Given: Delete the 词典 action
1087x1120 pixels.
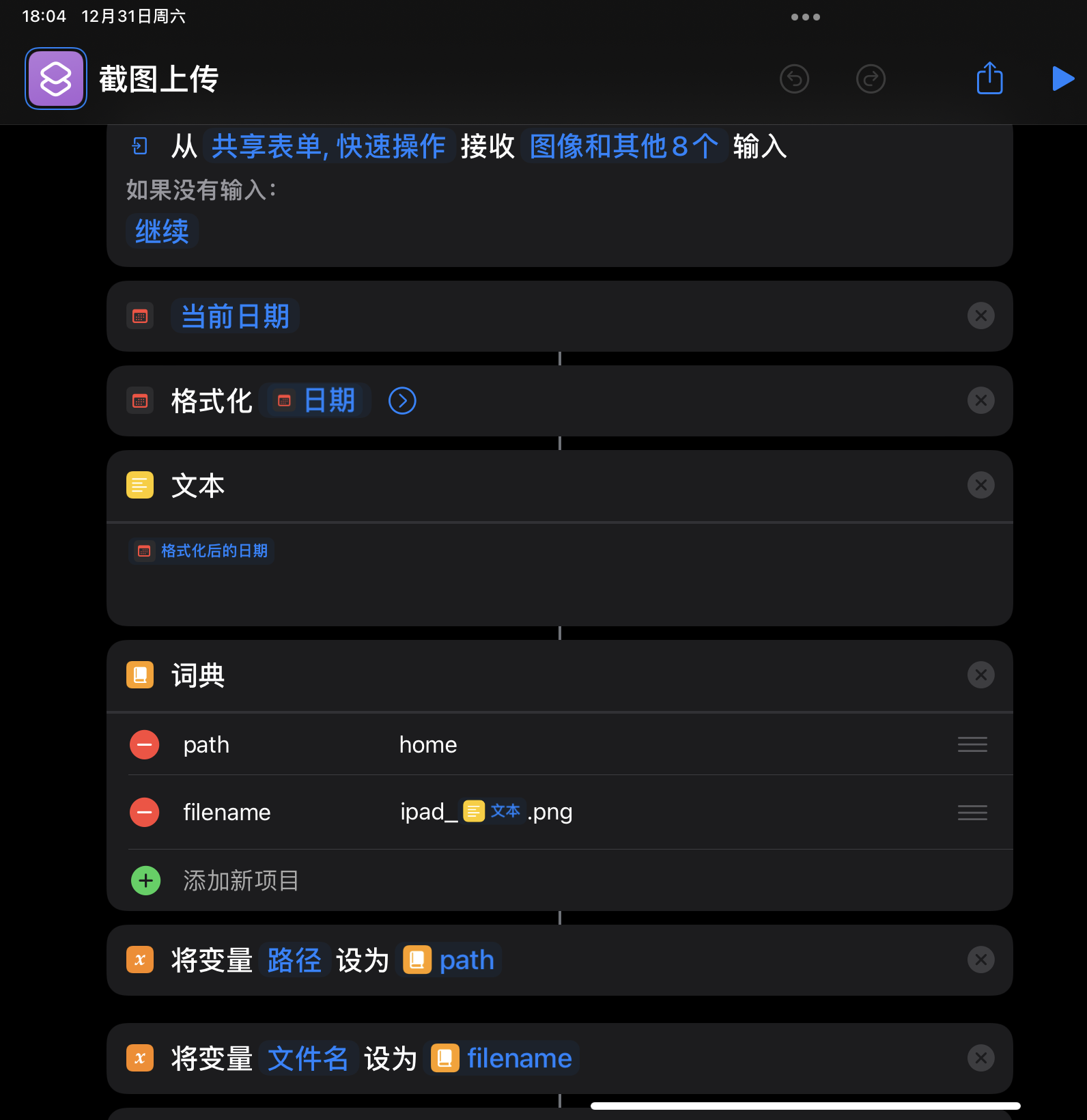Looking at the screenshot, I should click(x=980, y=675).
